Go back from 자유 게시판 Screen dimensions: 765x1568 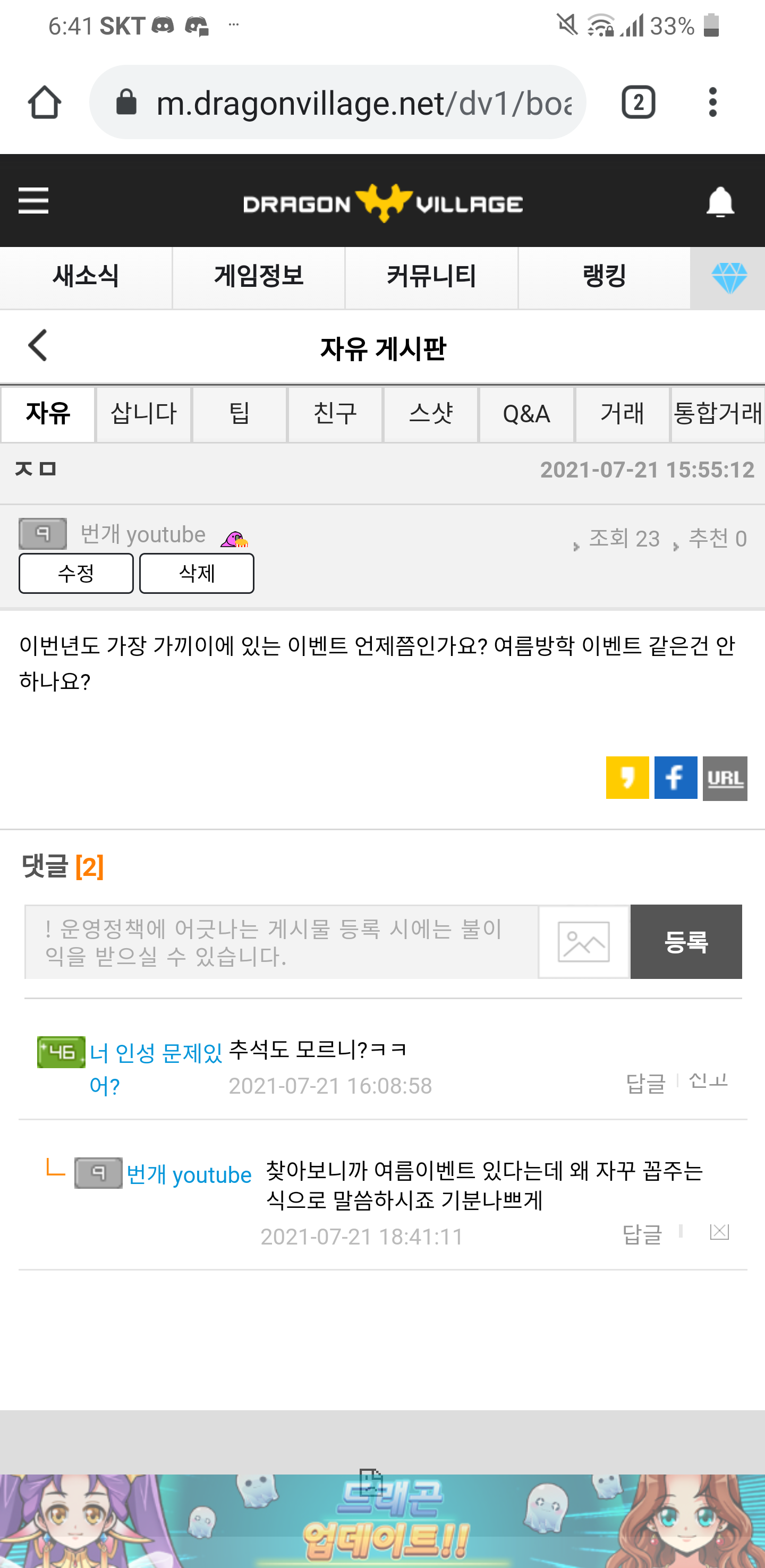click(x=38, y=346)
